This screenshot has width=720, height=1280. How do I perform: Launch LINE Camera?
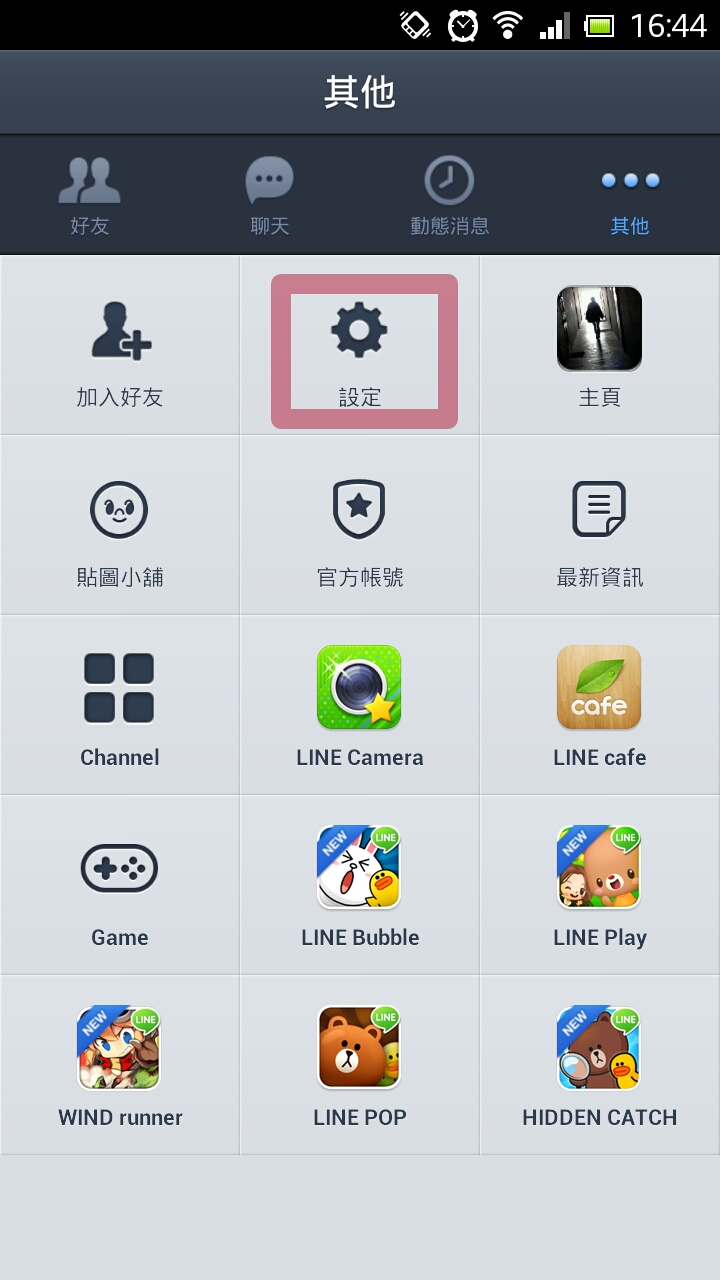tap(360, 705)
